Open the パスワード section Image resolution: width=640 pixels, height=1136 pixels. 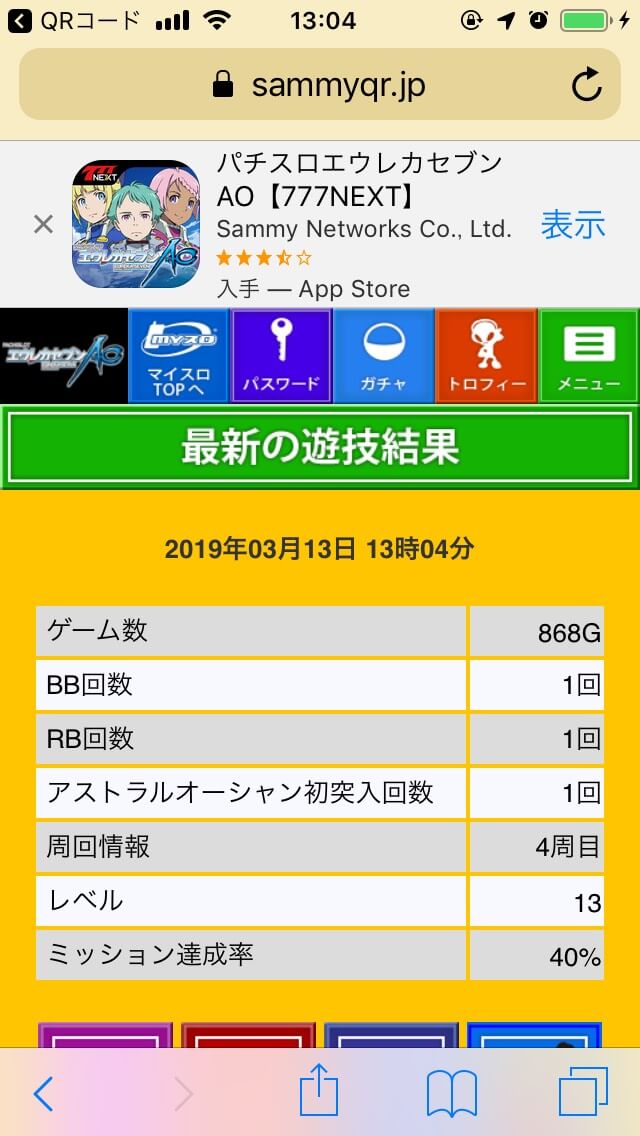(281, 355)
